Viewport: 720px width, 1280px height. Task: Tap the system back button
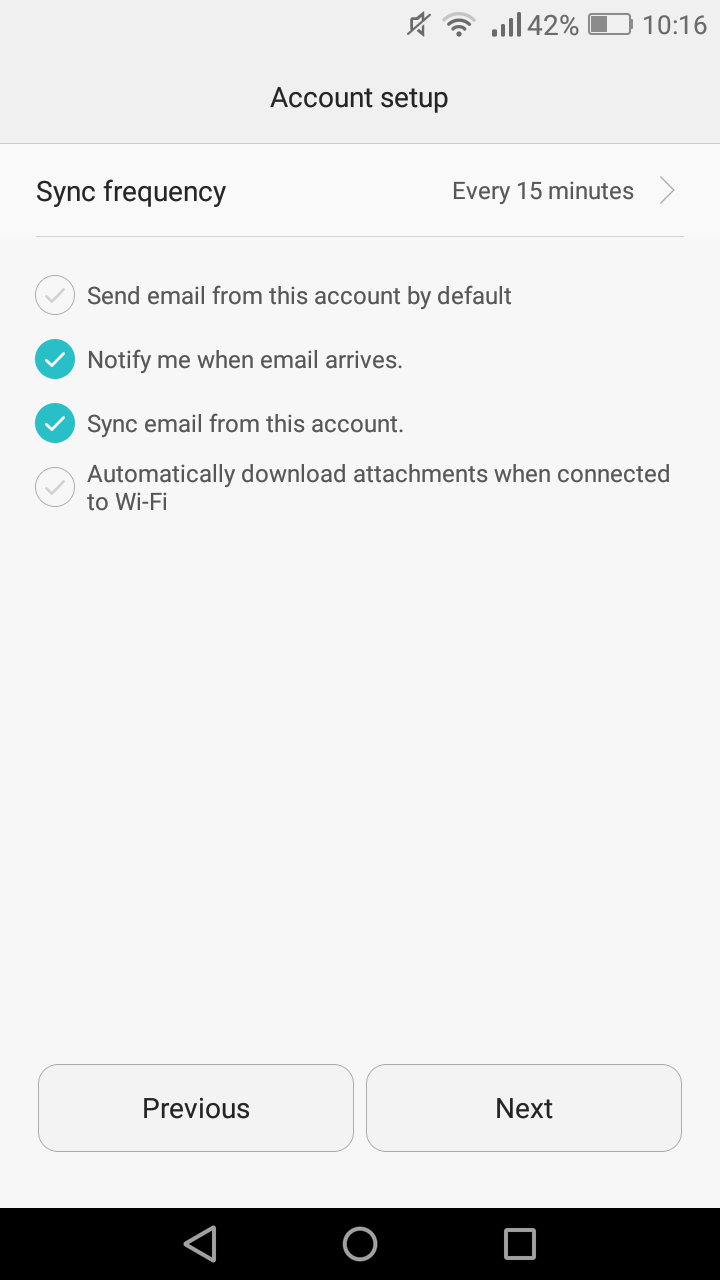pos(200,1244)
